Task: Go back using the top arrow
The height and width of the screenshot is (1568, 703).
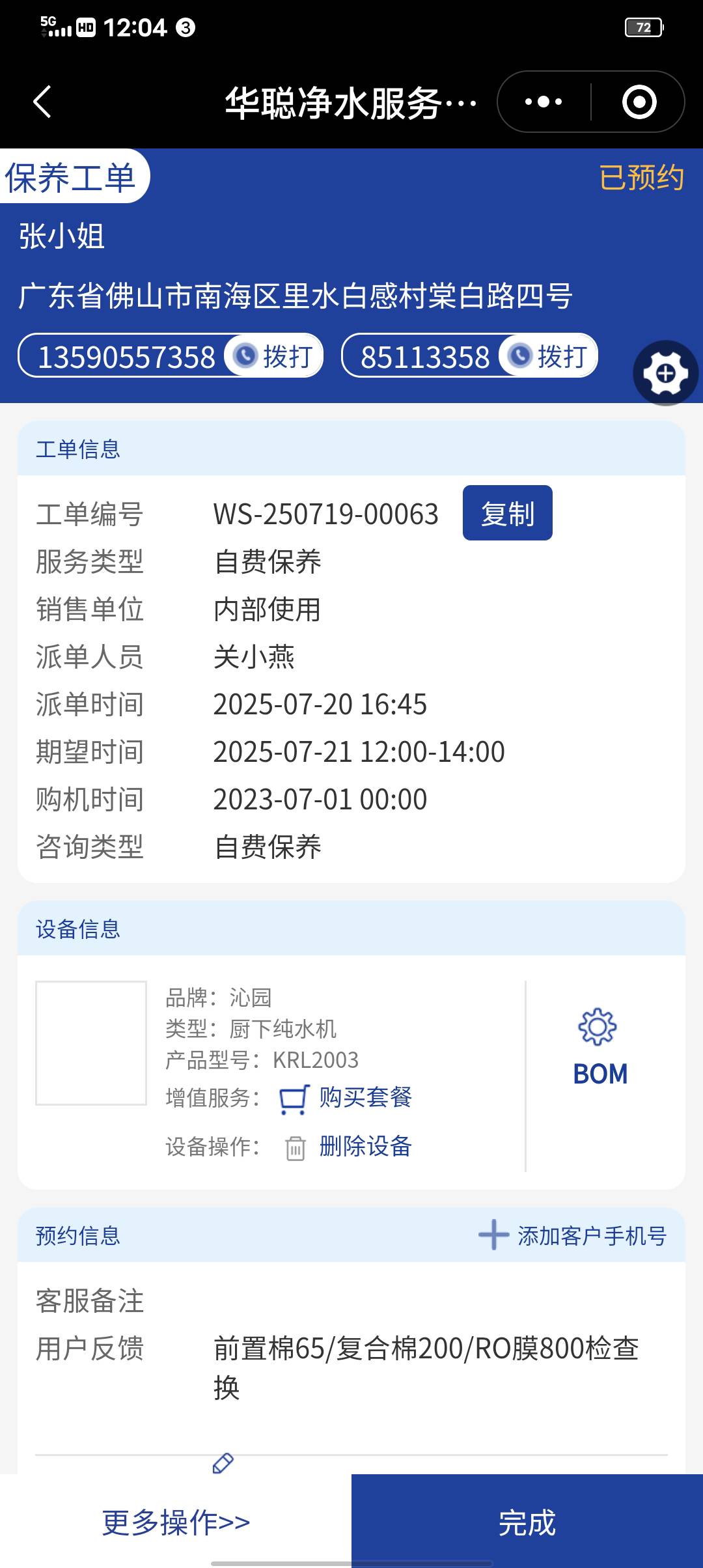Action: pyautogui.click(x=42, y=102)
